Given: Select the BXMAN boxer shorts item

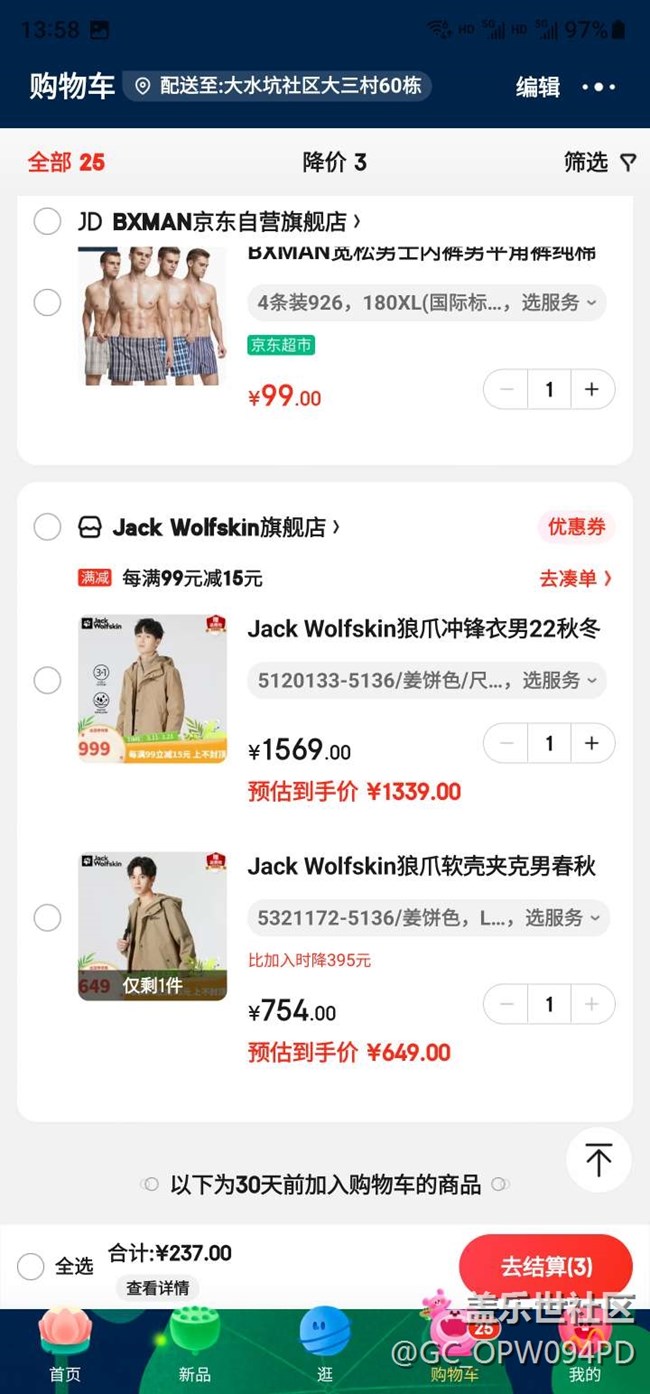Looking at the screenshot, I should click(47, 302).
